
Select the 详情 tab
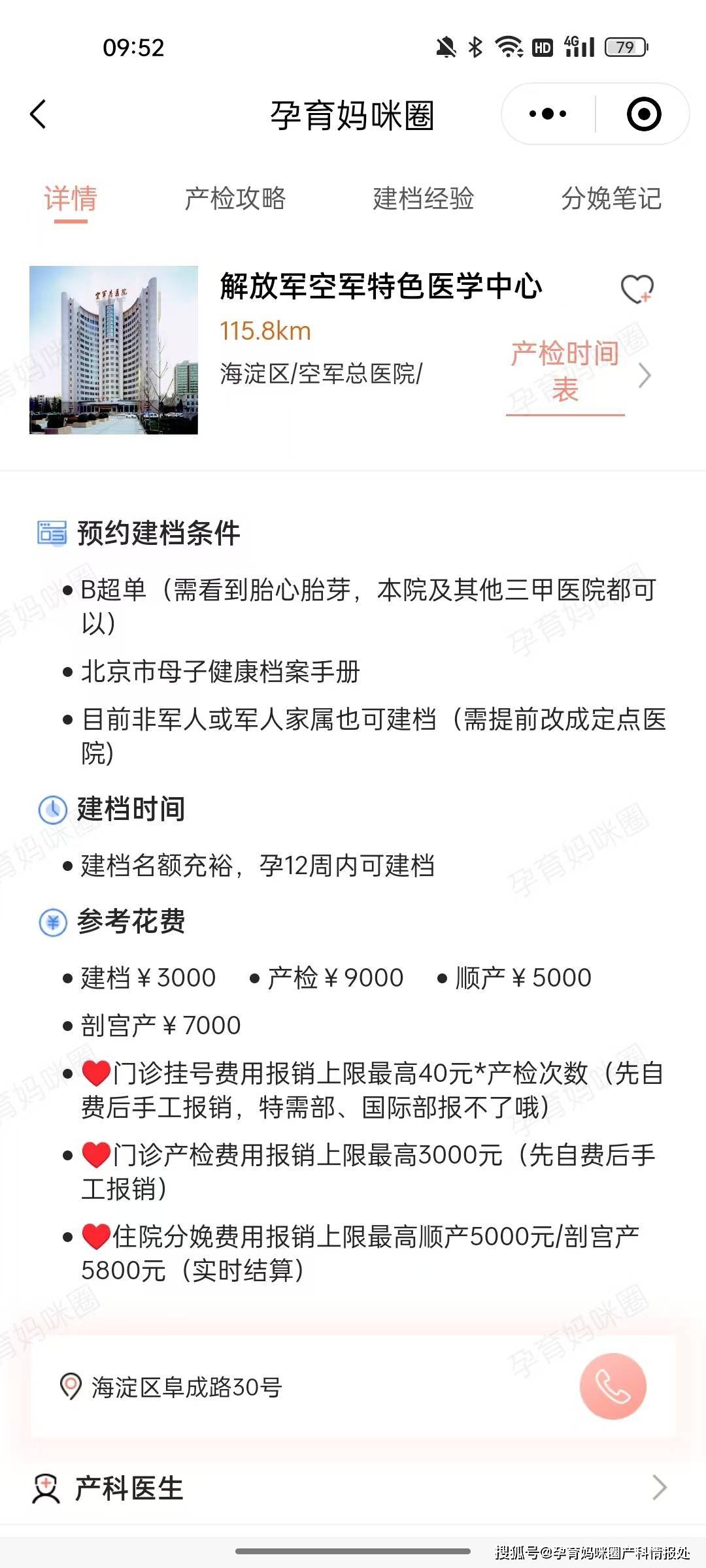click(x=71, y=199)
